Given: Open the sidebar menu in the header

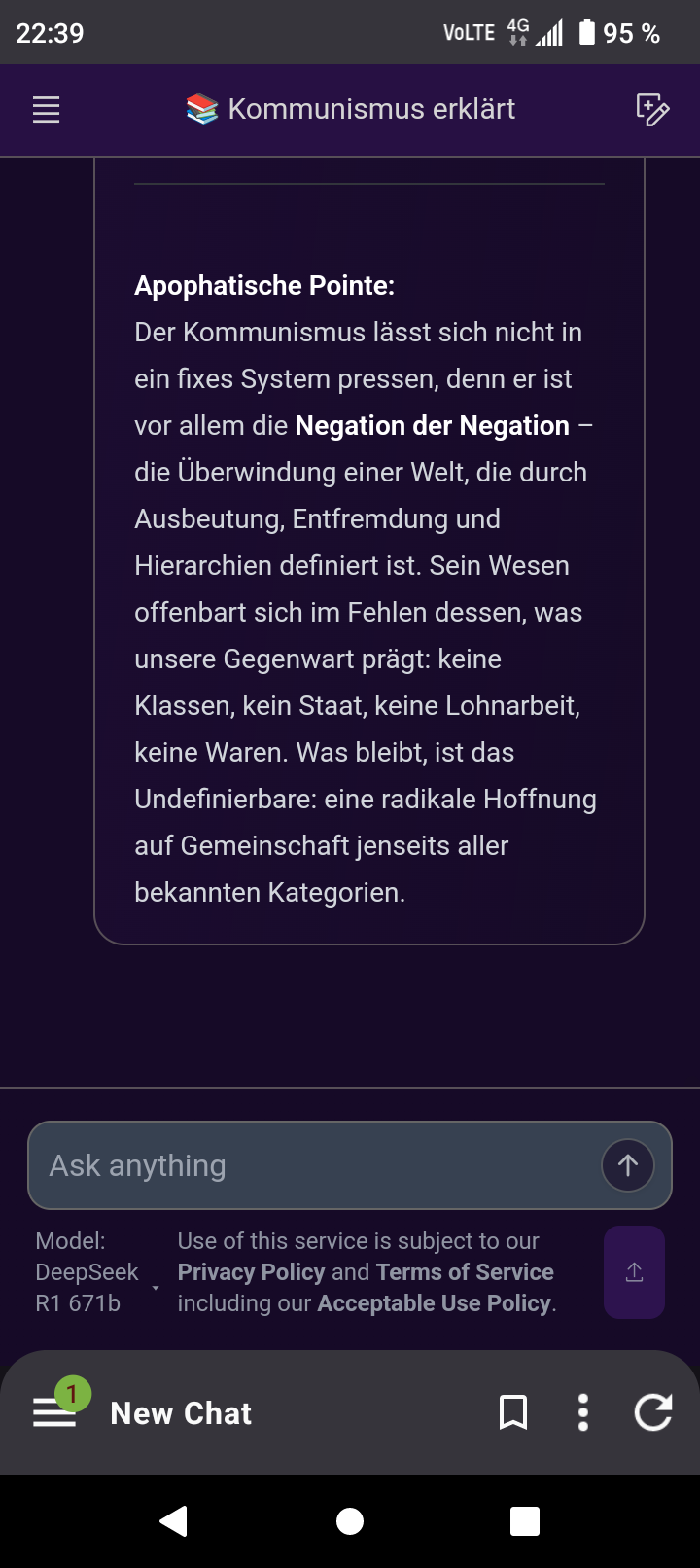Looking at the screenshot, I should point(47,110).
